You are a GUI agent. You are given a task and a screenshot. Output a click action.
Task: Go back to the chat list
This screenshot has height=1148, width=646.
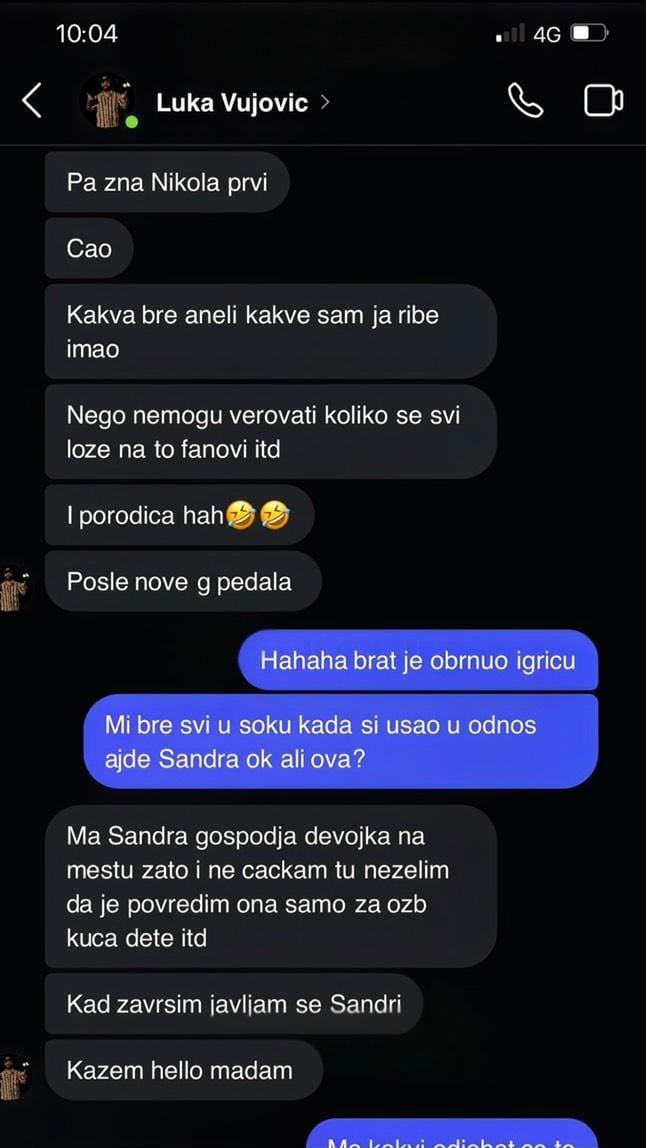point(33,101)
